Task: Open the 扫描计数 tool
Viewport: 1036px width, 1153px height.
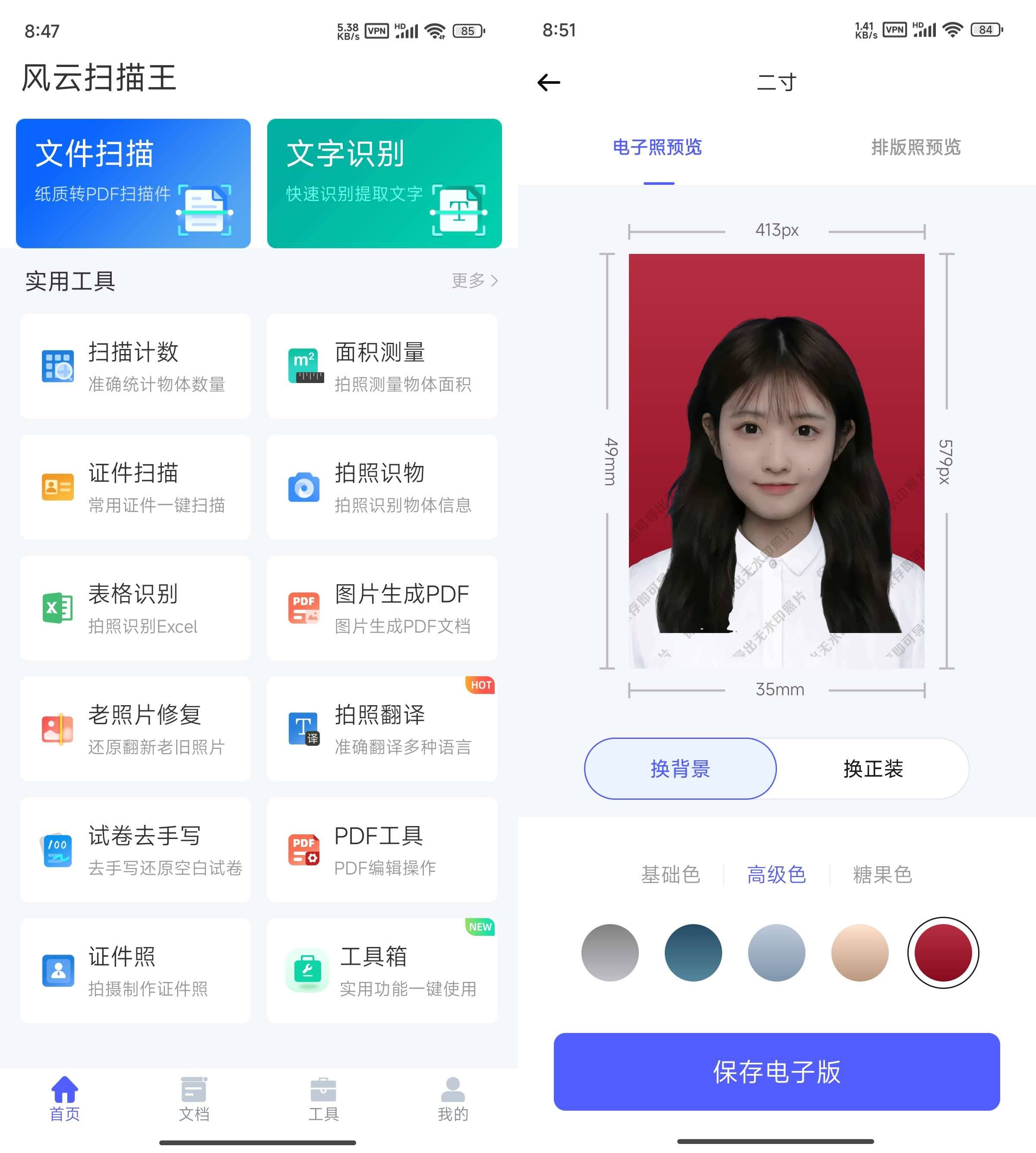Action: [136, 366]
